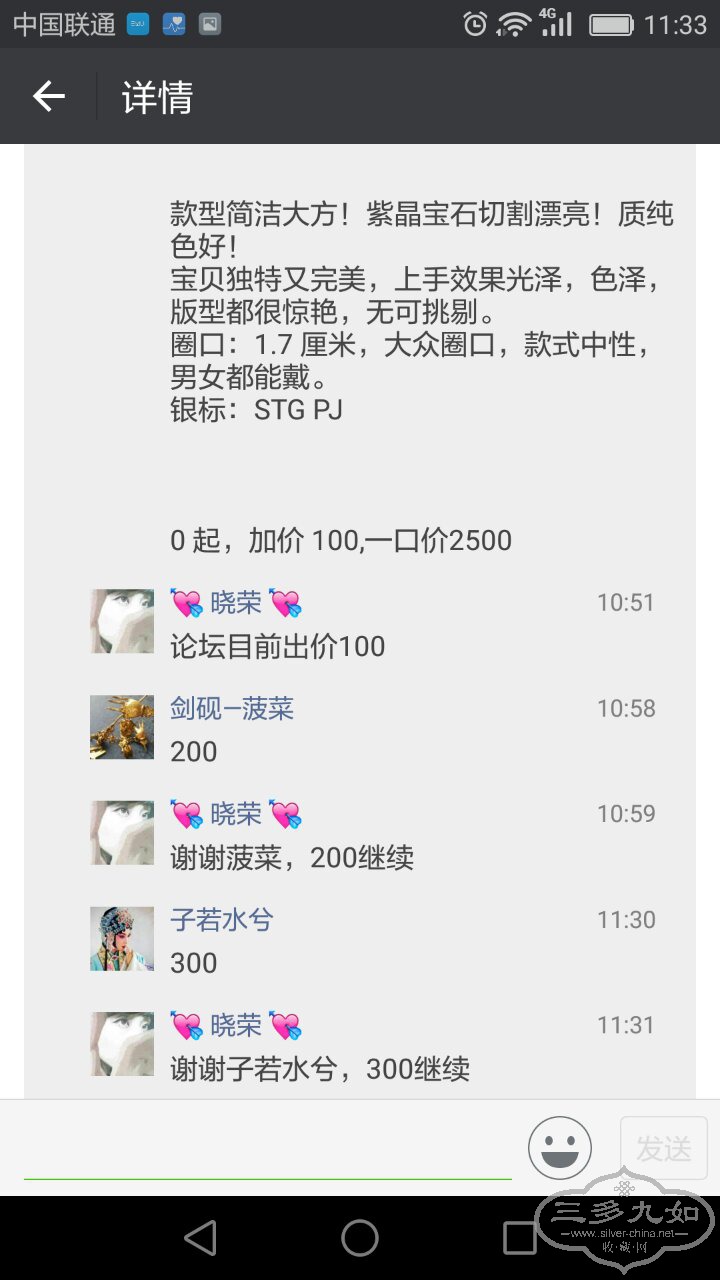Tap the comment text input field
The image size is (720, 1280).
(x=268, y=1150)
